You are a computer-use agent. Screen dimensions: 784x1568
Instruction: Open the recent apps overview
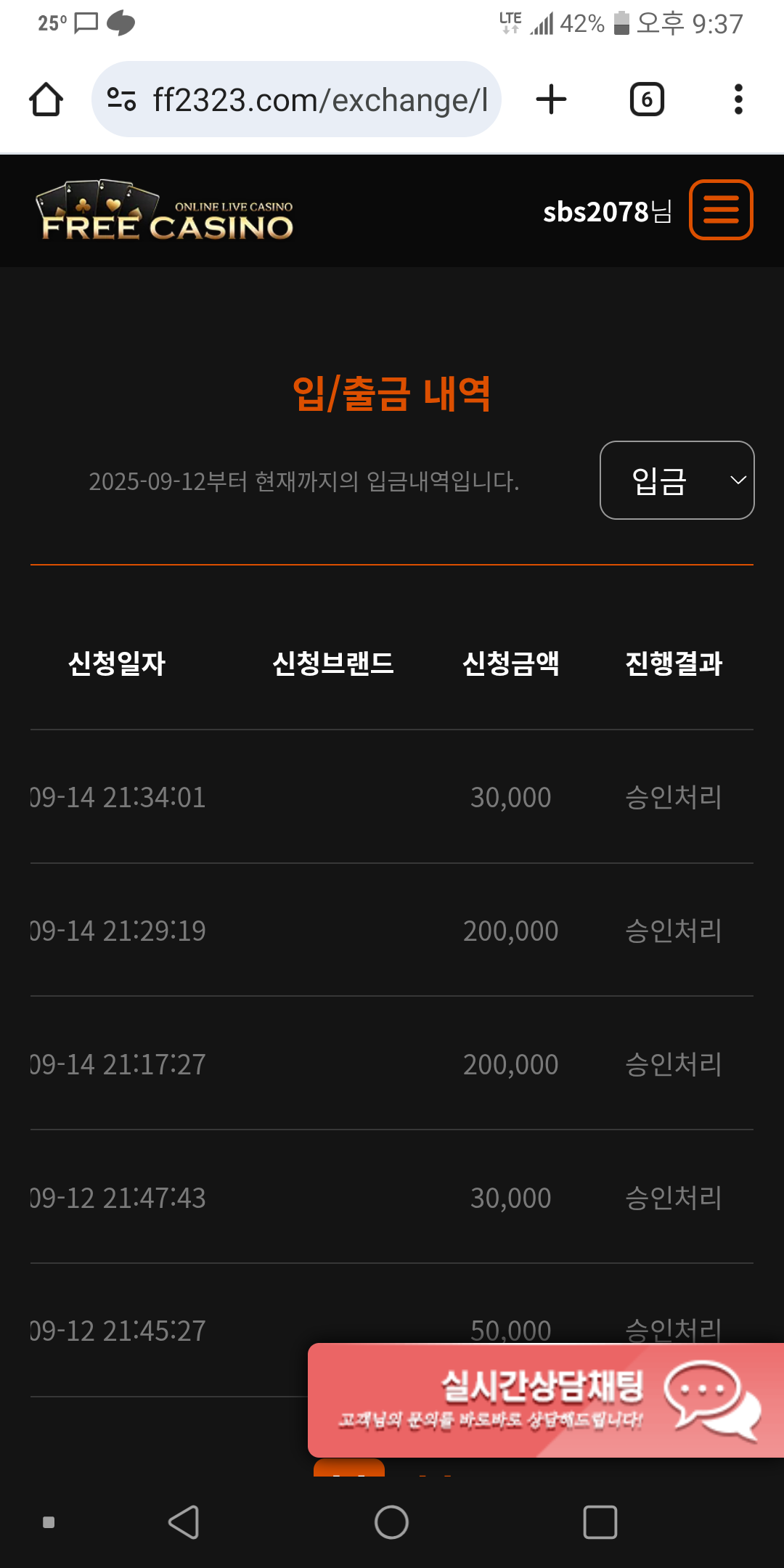coord(600,1522)
